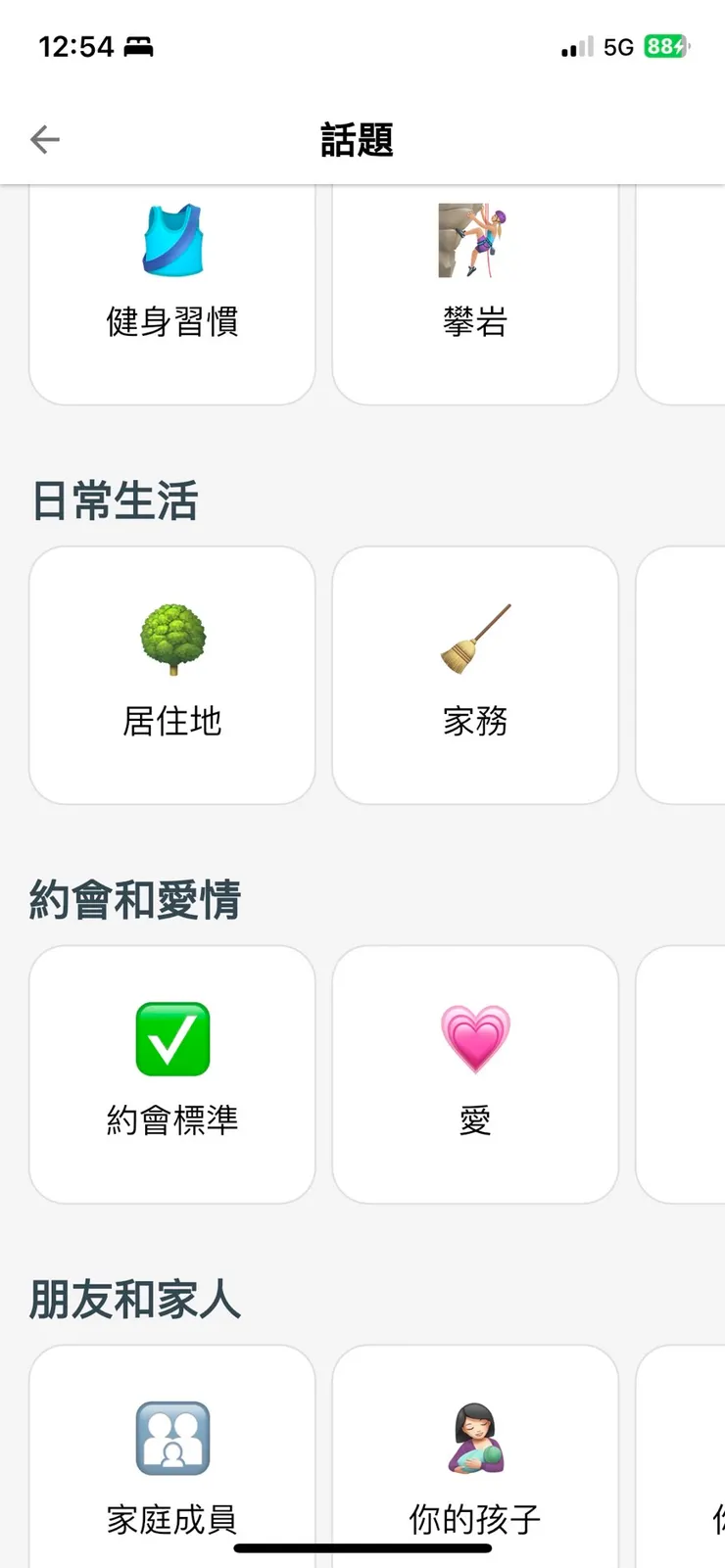Select the 愛 topic card

click(x=475, y=1075)
